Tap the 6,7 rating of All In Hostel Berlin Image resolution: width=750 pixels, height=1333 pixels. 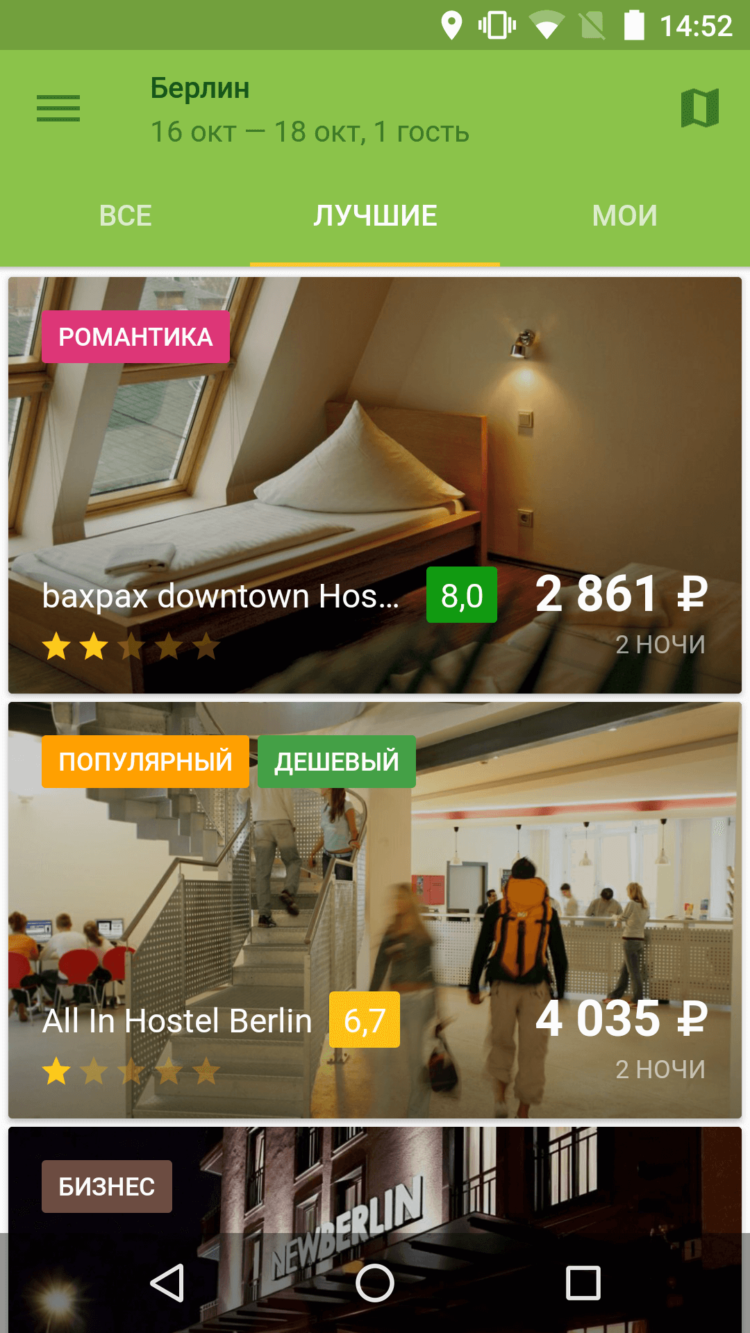coord(364,1020)
